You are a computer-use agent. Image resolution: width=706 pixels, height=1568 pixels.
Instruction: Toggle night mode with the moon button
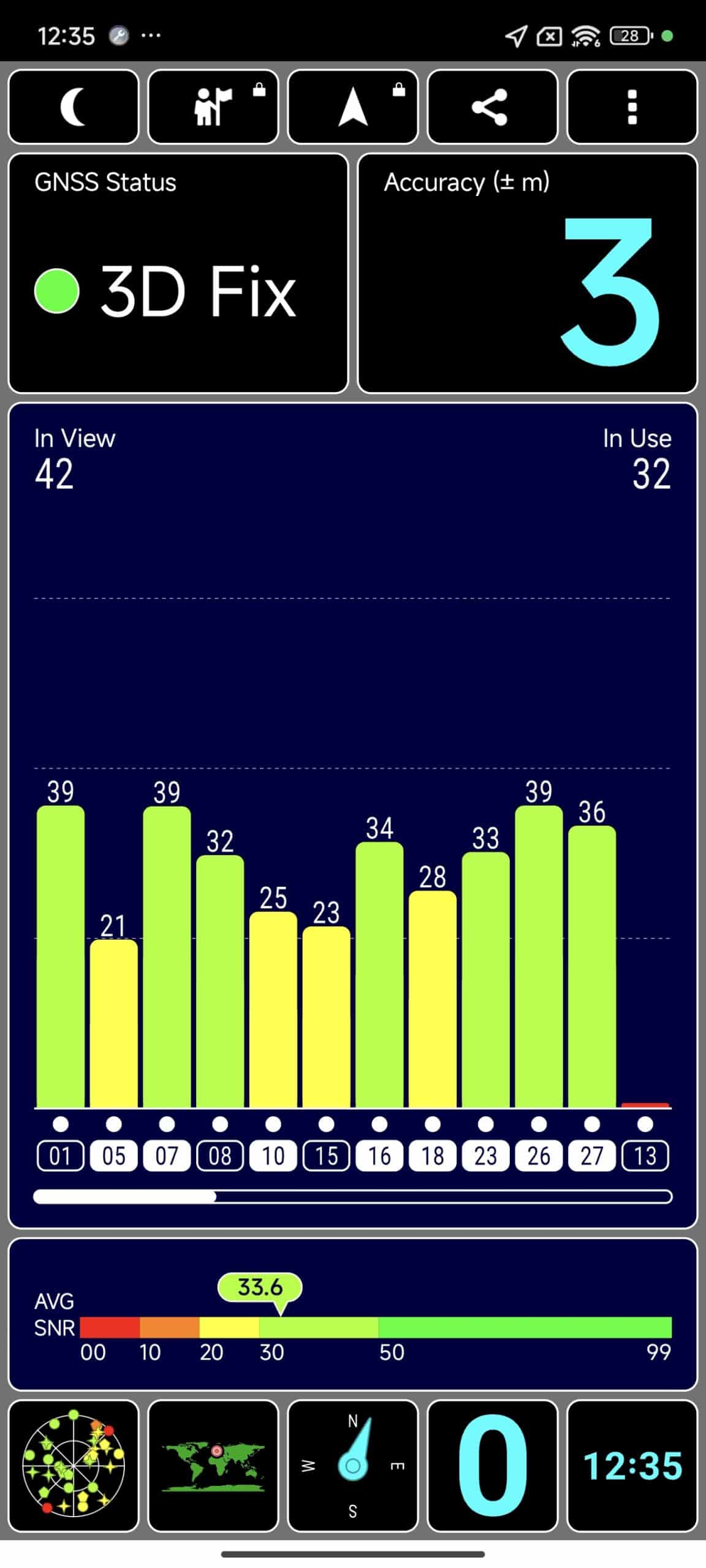pyautogui.click(x=74, y=107)
